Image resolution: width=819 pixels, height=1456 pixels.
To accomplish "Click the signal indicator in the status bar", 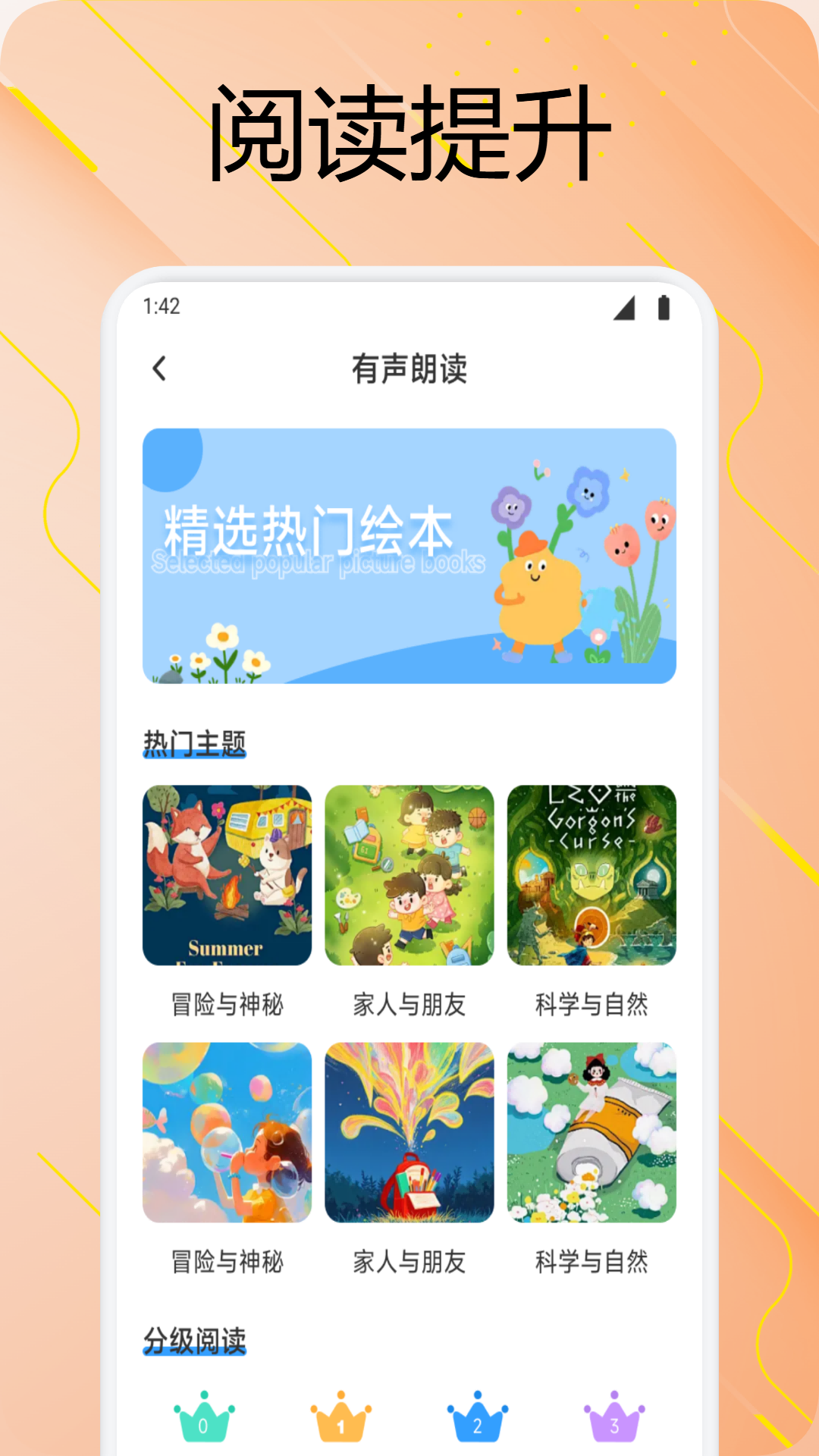I will click(625, 306).
